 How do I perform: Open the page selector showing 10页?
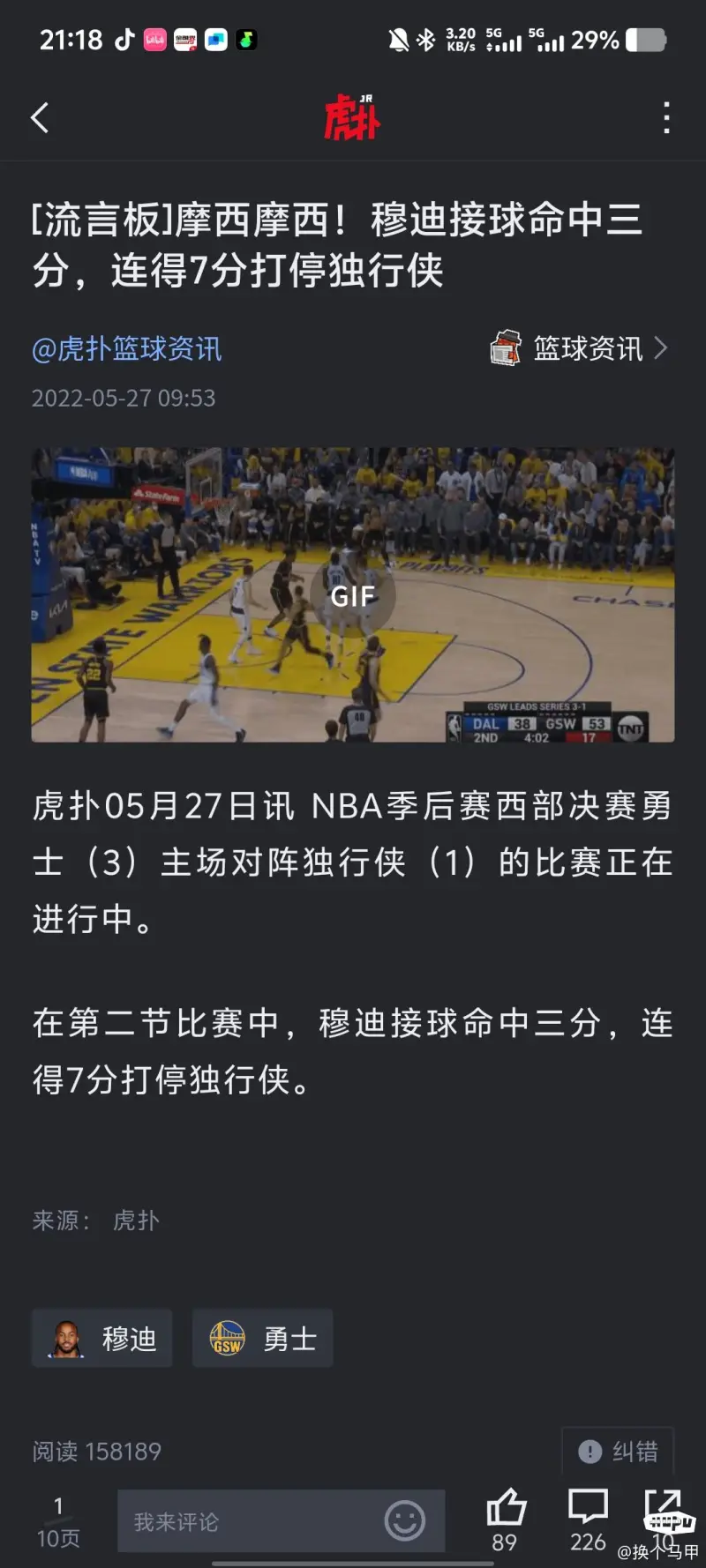(x=58, y=1521)
